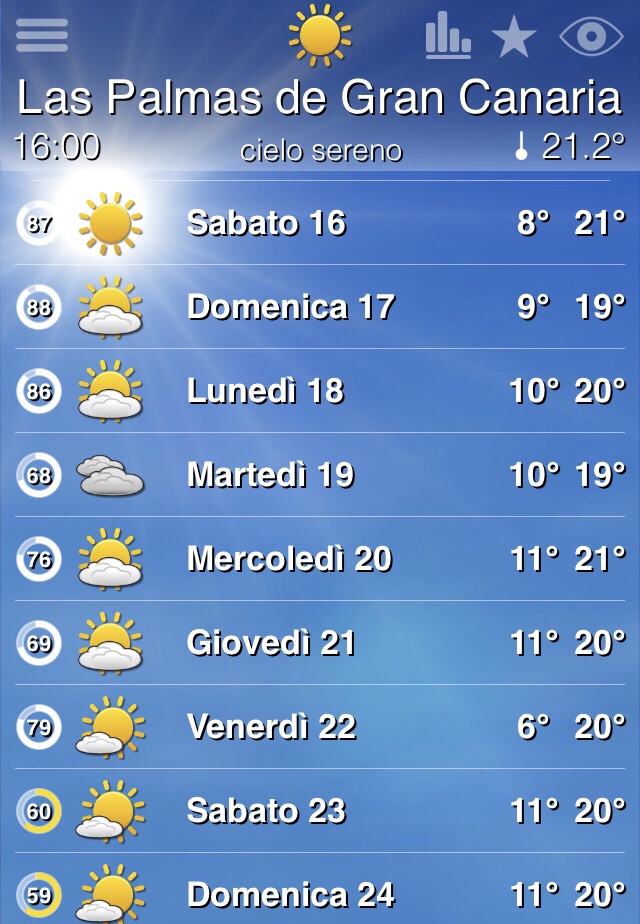
Task: Open the Venerdì 22 row
Action: (320, 726)
